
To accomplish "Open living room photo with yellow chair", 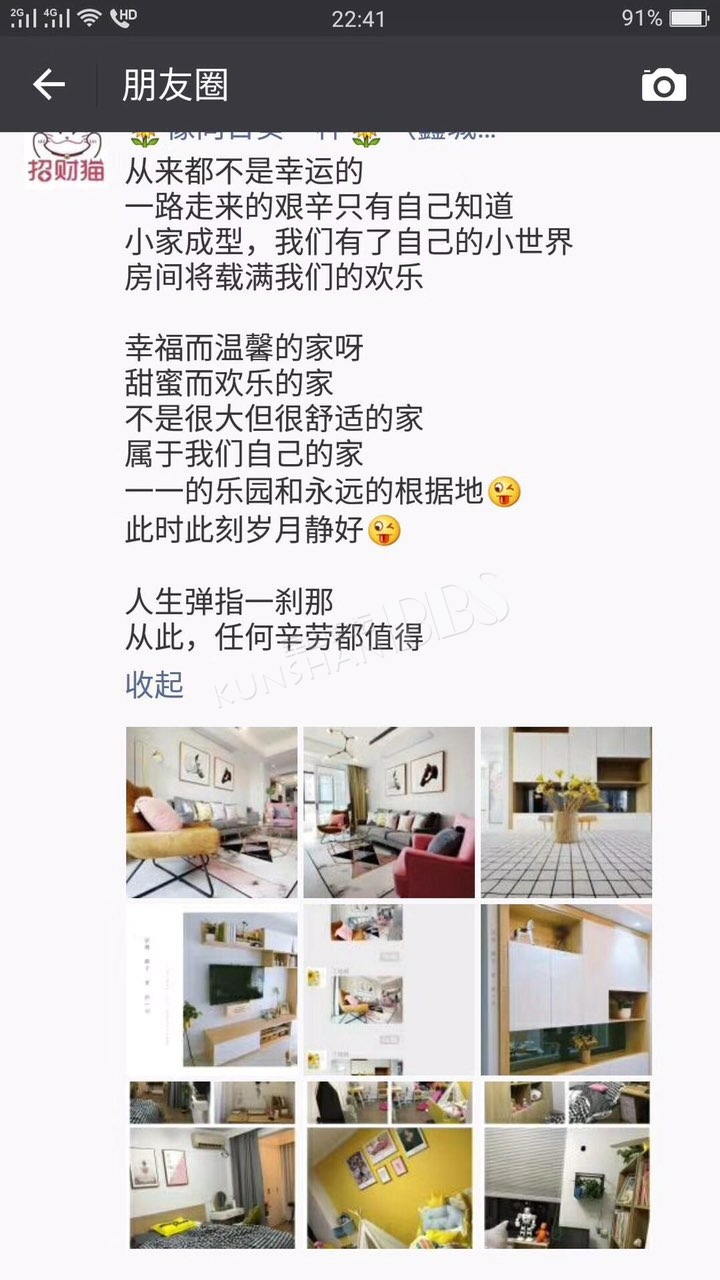I will (212, 812).
